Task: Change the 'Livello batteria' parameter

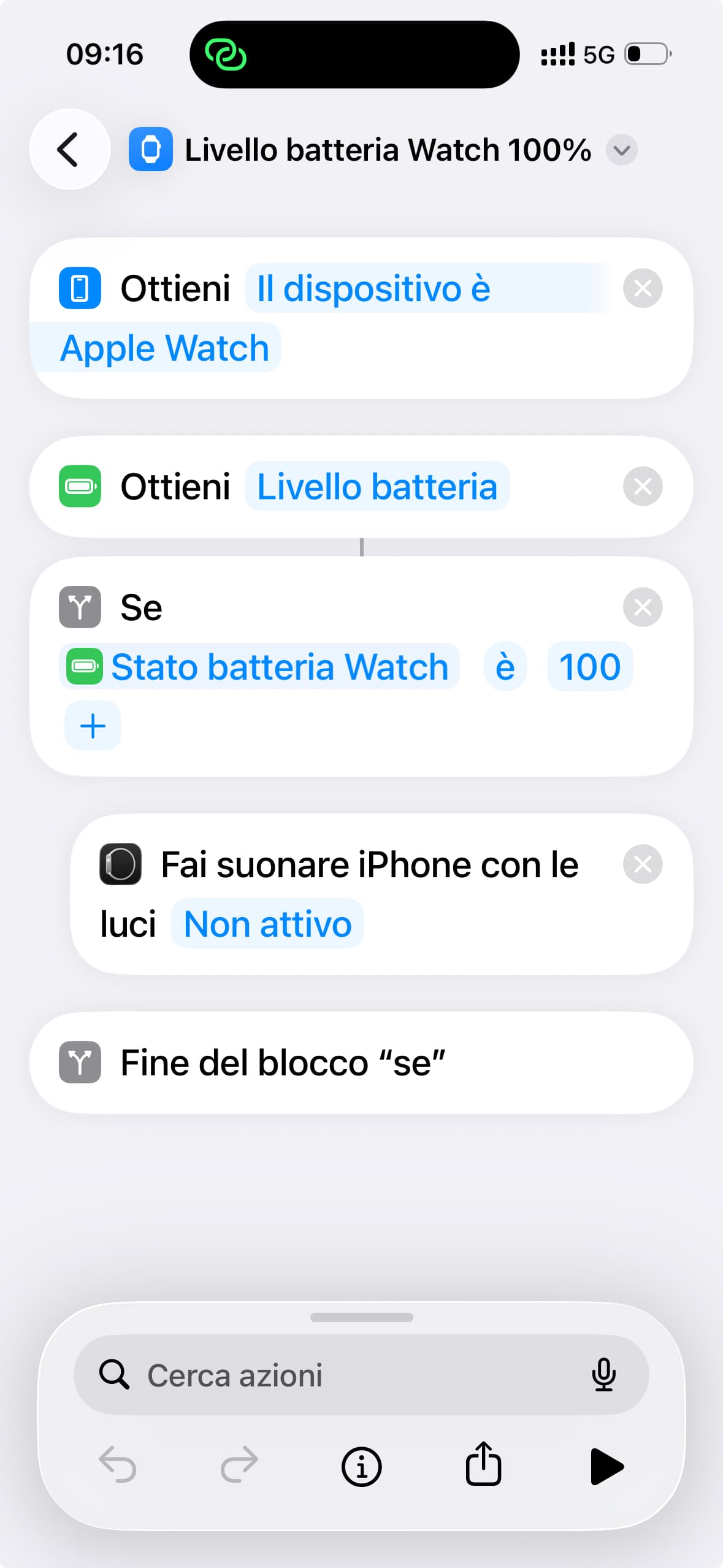Action: (x=377, y=486)
